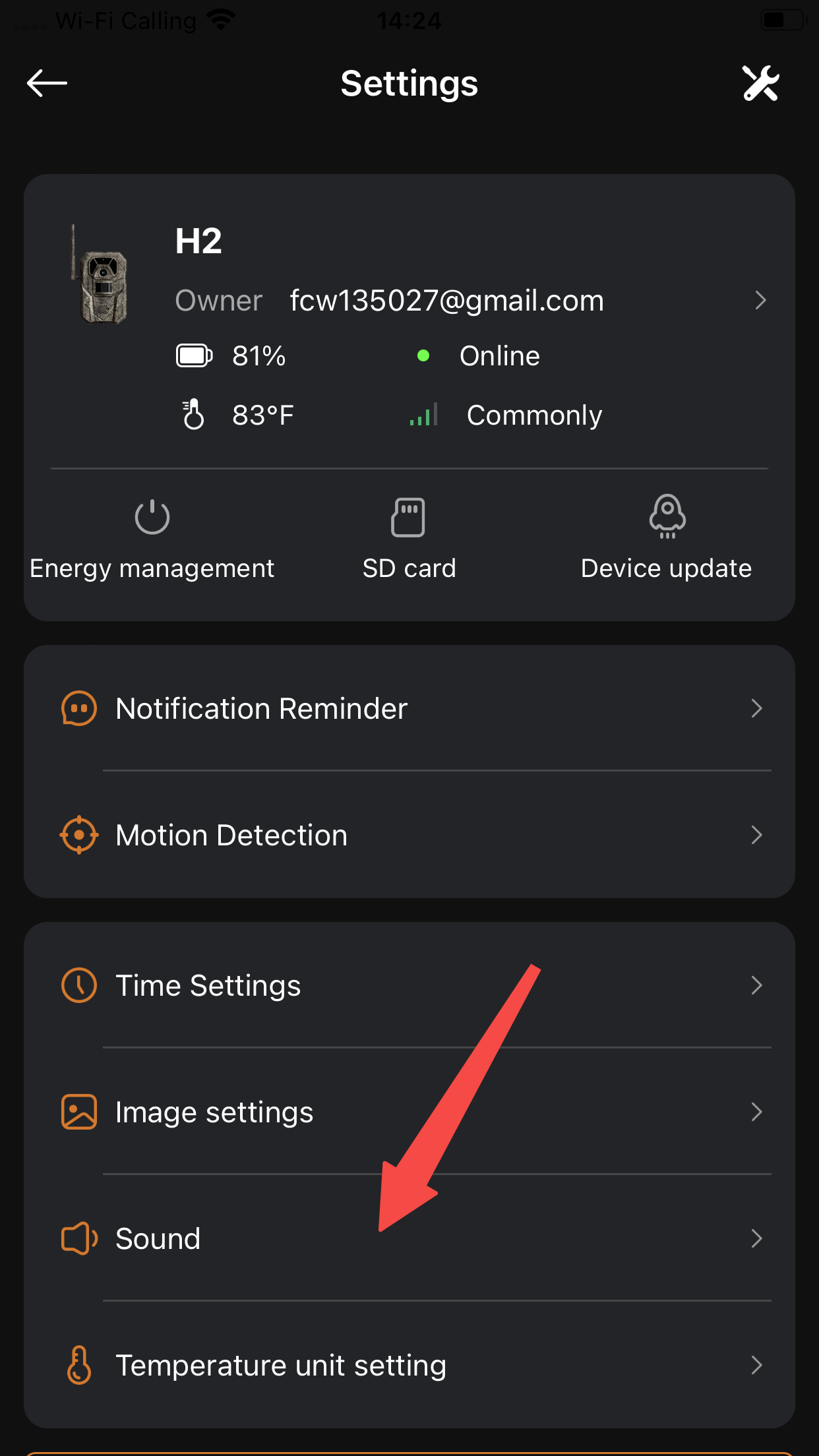The height and width of the screenshot is (1456, 819).
Task: Go back using the arrow icon
Action: pyautogui.click(x=47, y=83)
